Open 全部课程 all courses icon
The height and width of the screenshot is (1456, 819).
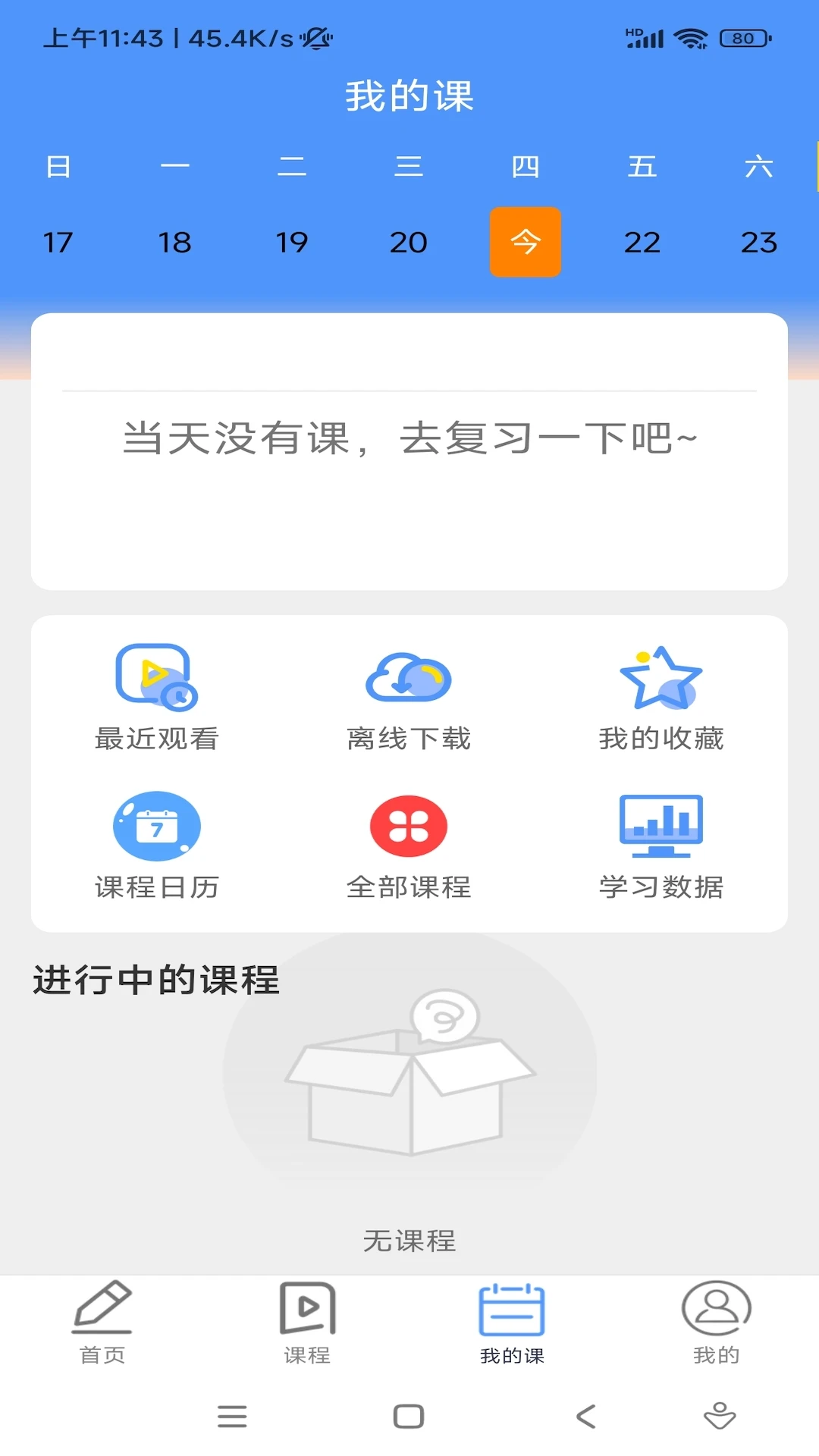pyautogui.click(x=408, y=826)
